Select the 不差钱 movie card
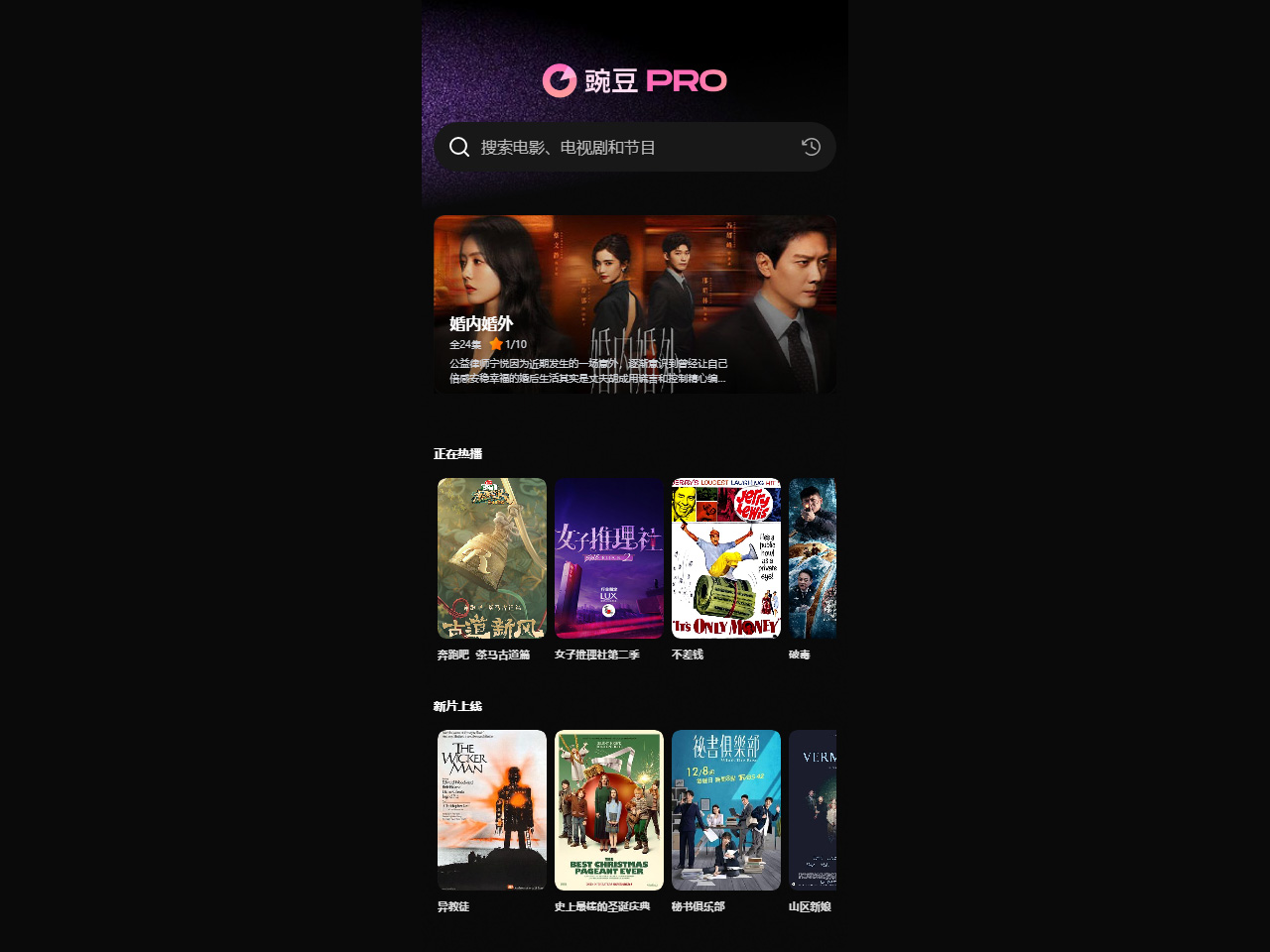Viewport: 1270px width, 952px height. [x=726, y=558]
